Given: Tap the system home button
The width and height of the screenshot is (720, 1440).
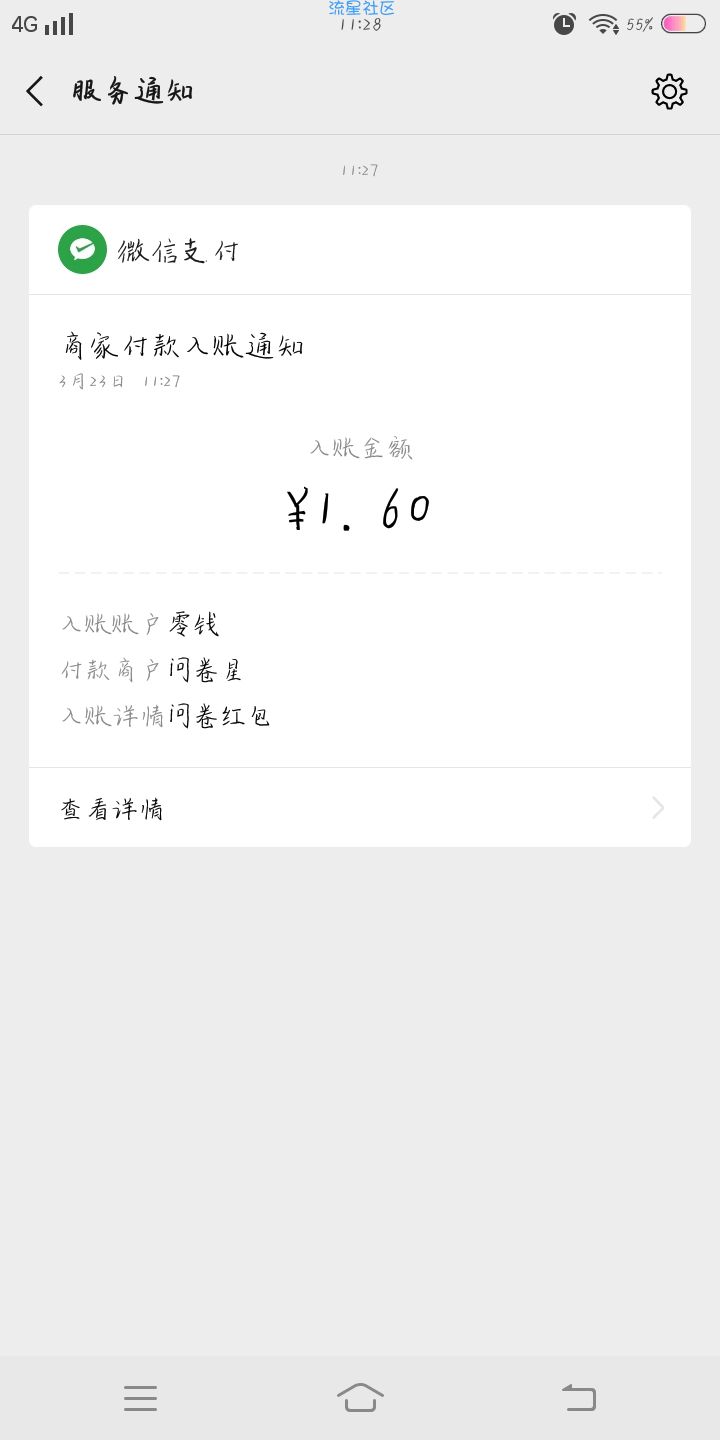Looking at the screenshot, I should 360,1397.
